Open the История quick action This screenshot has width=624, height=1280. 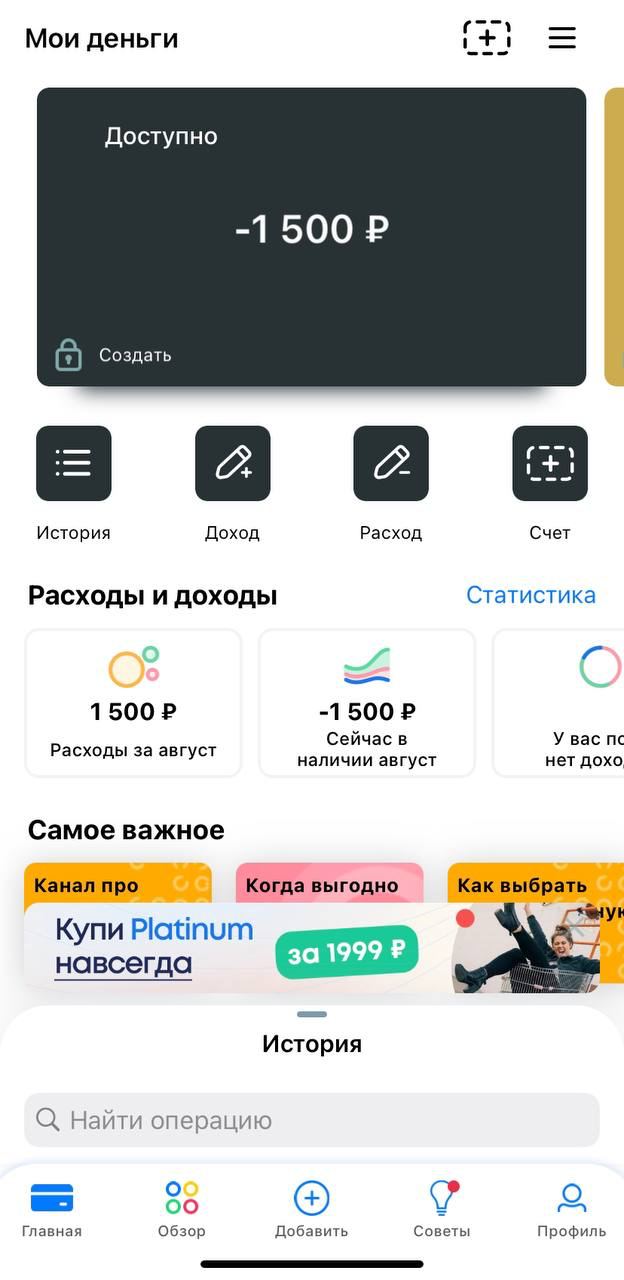tap(74, 464)
